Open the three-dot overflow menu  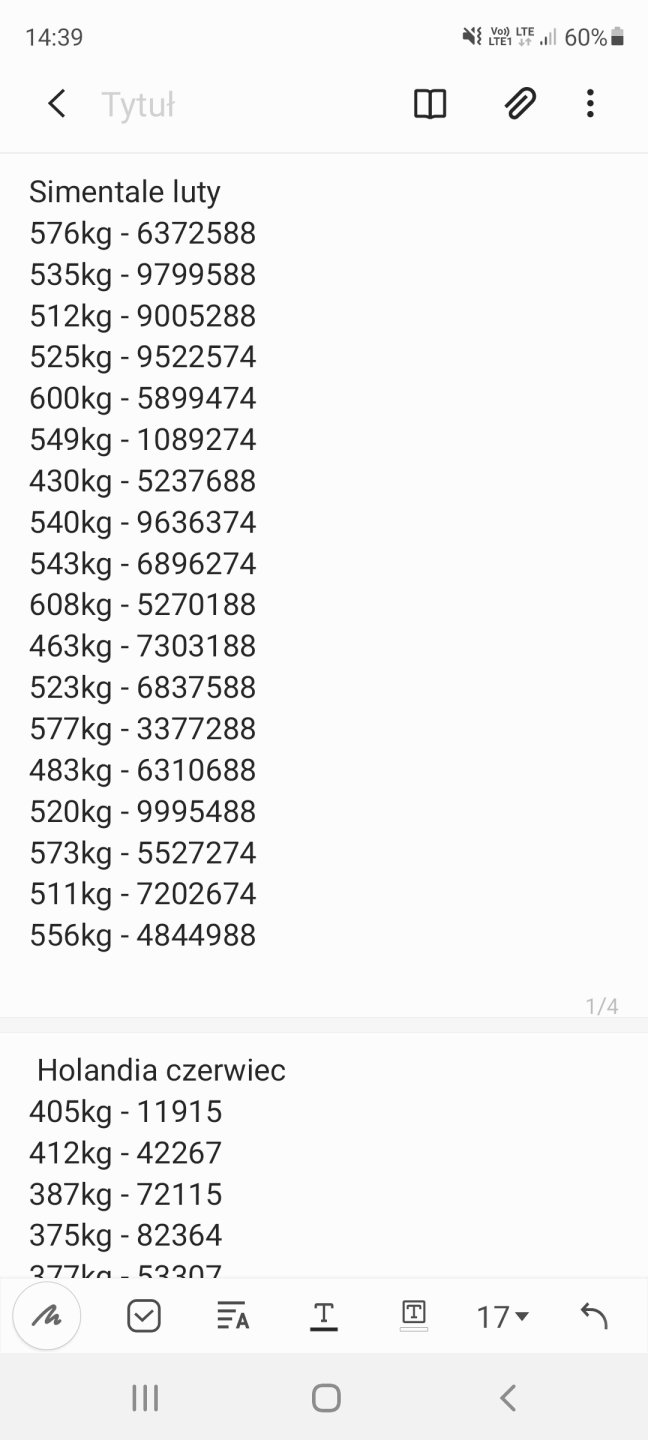(590, 104)
